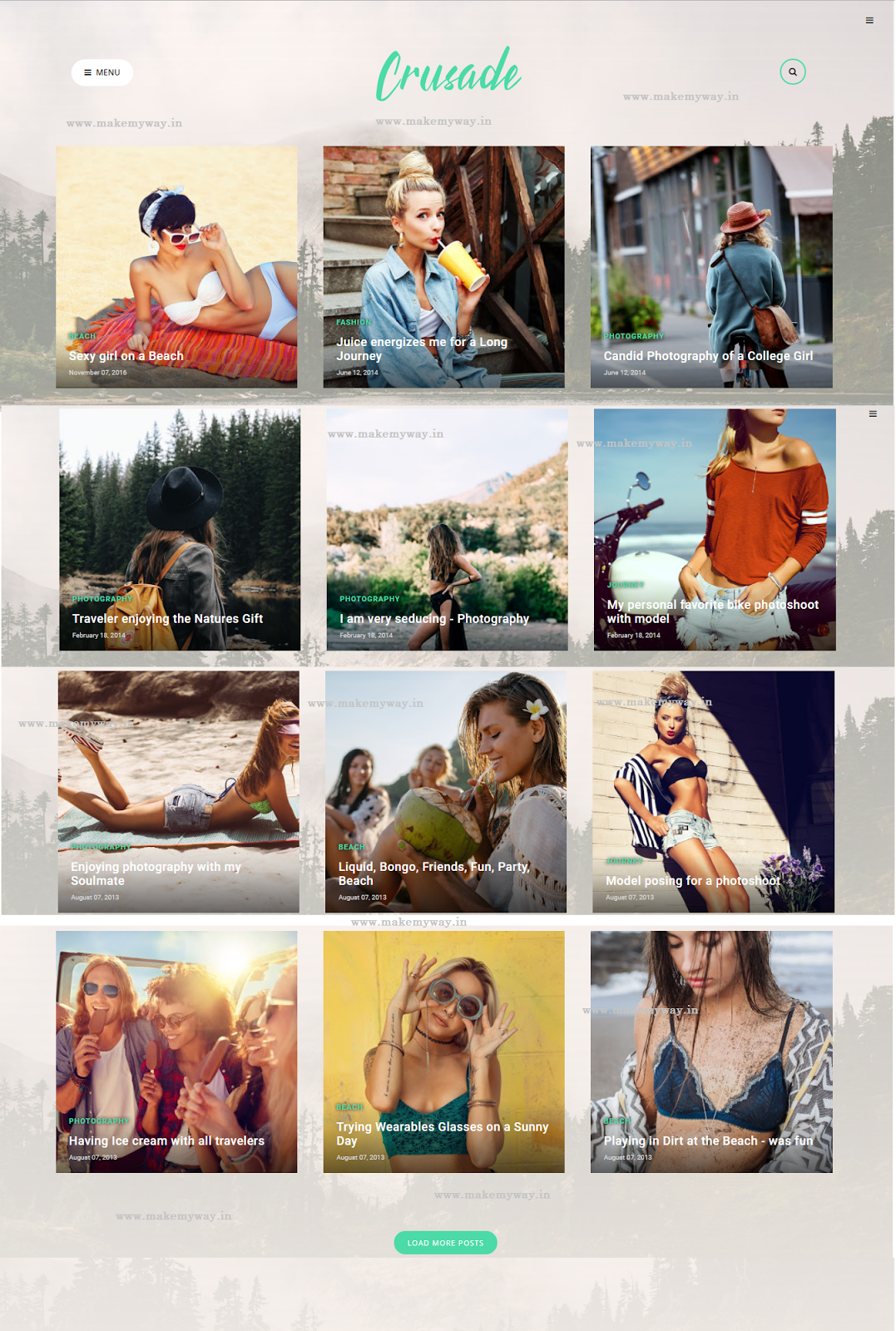The width and height of the screenshot is (896, 1331).
Task: Open 'Enjoying photography with my Soulmate'
Action: [156, 873]
